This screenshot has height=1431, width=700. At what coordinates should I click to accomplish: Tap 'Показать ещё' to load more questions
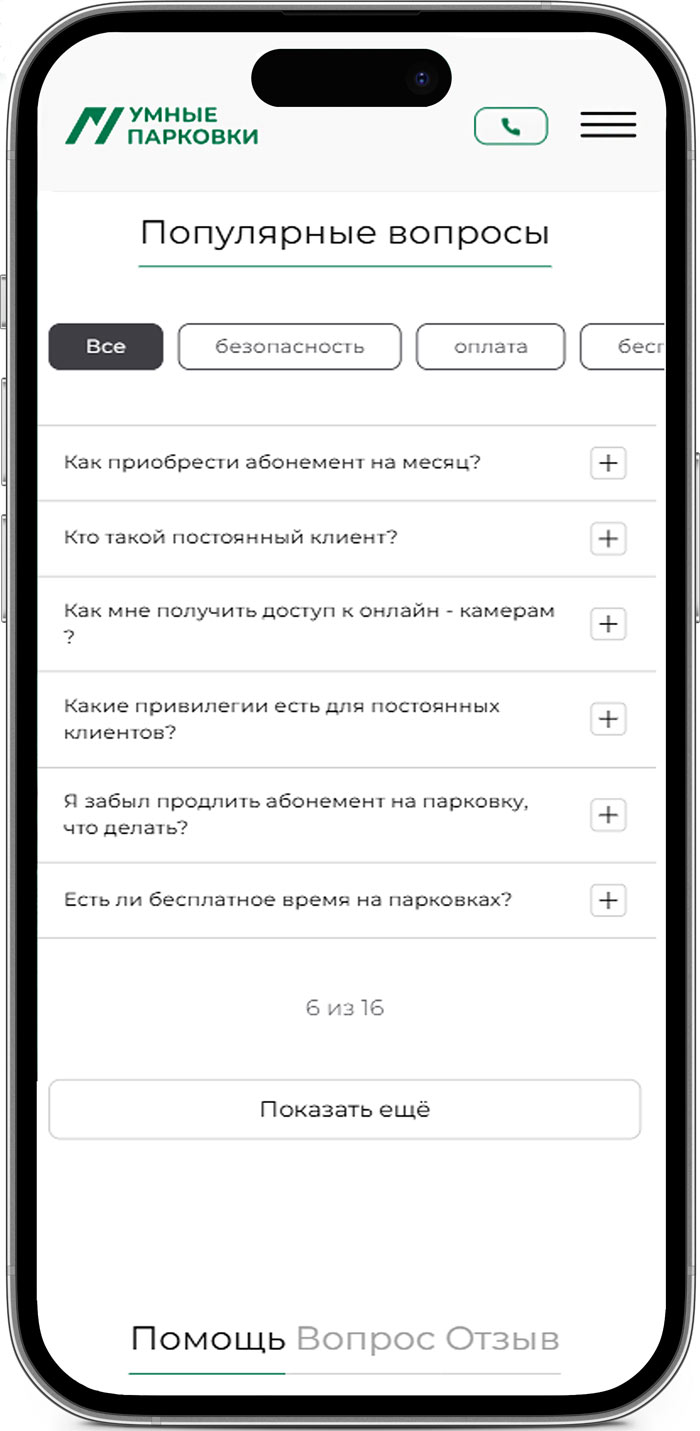344,1110
